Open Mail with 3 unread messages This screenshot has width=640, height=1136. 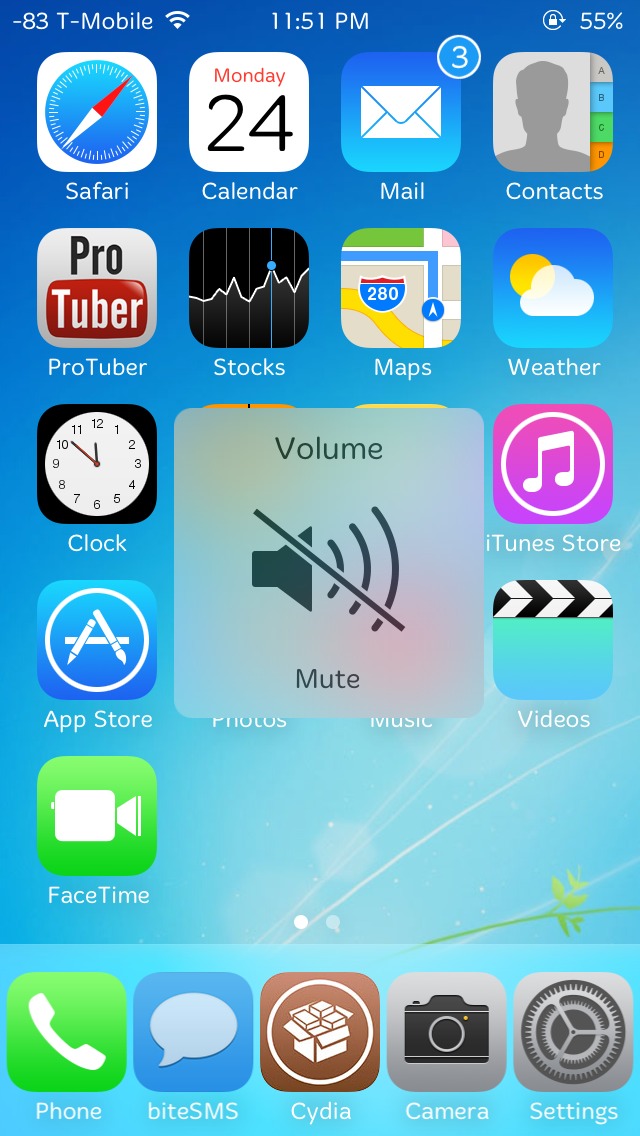click(401, 112)
